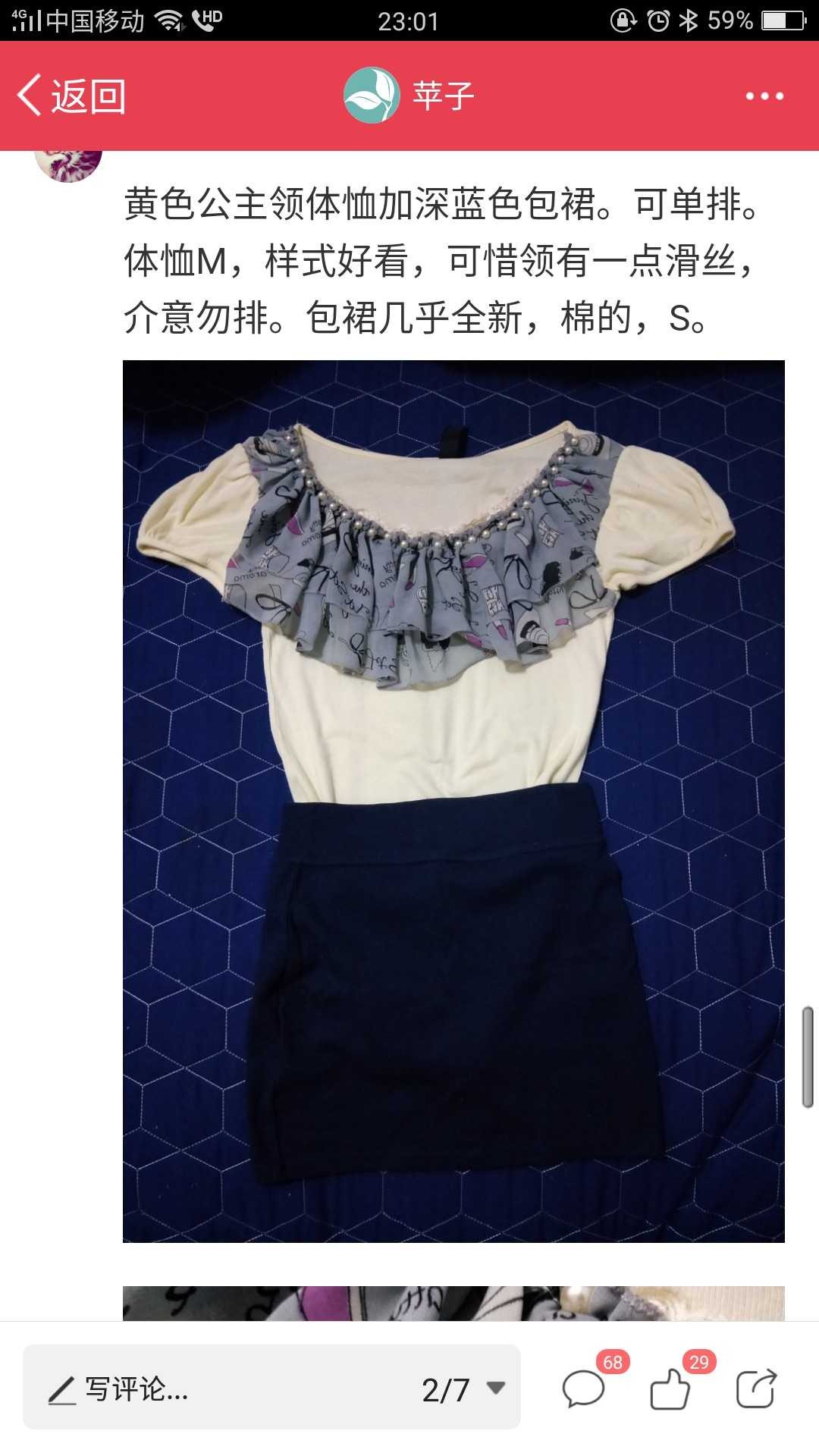This screenshot has height=1456, width=819.
Task: Open 苹子's profile from the header
Action: coord(409,96)
